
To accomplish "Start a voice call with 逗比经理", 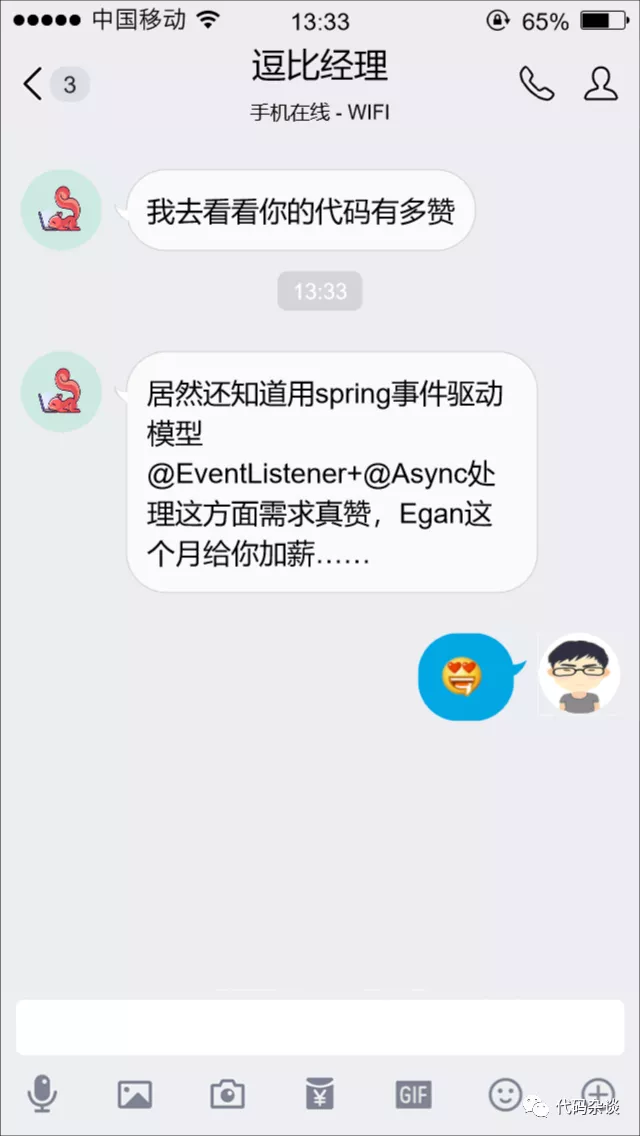I will coord(536,84).
